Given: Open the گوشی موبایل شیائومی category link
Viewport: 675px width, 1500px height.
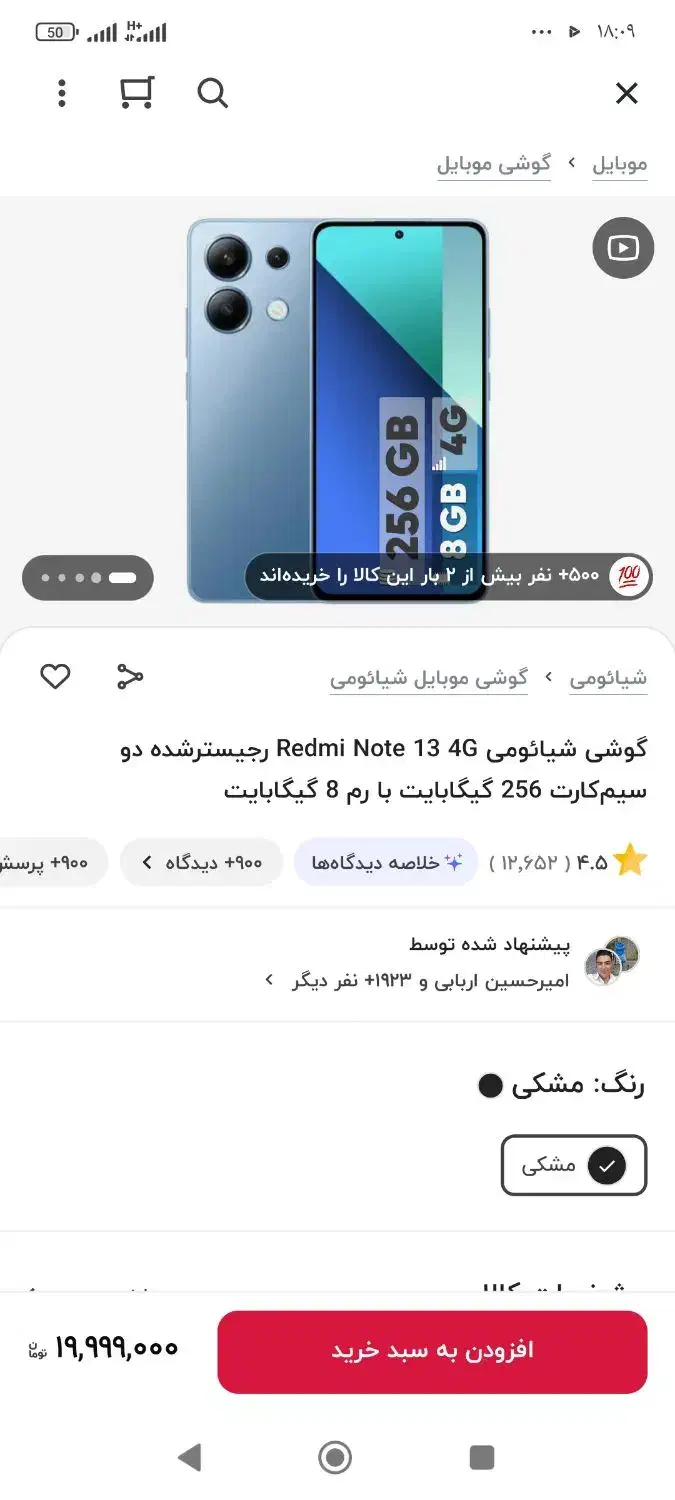Looking at the screenshot, I should [428, 678].
